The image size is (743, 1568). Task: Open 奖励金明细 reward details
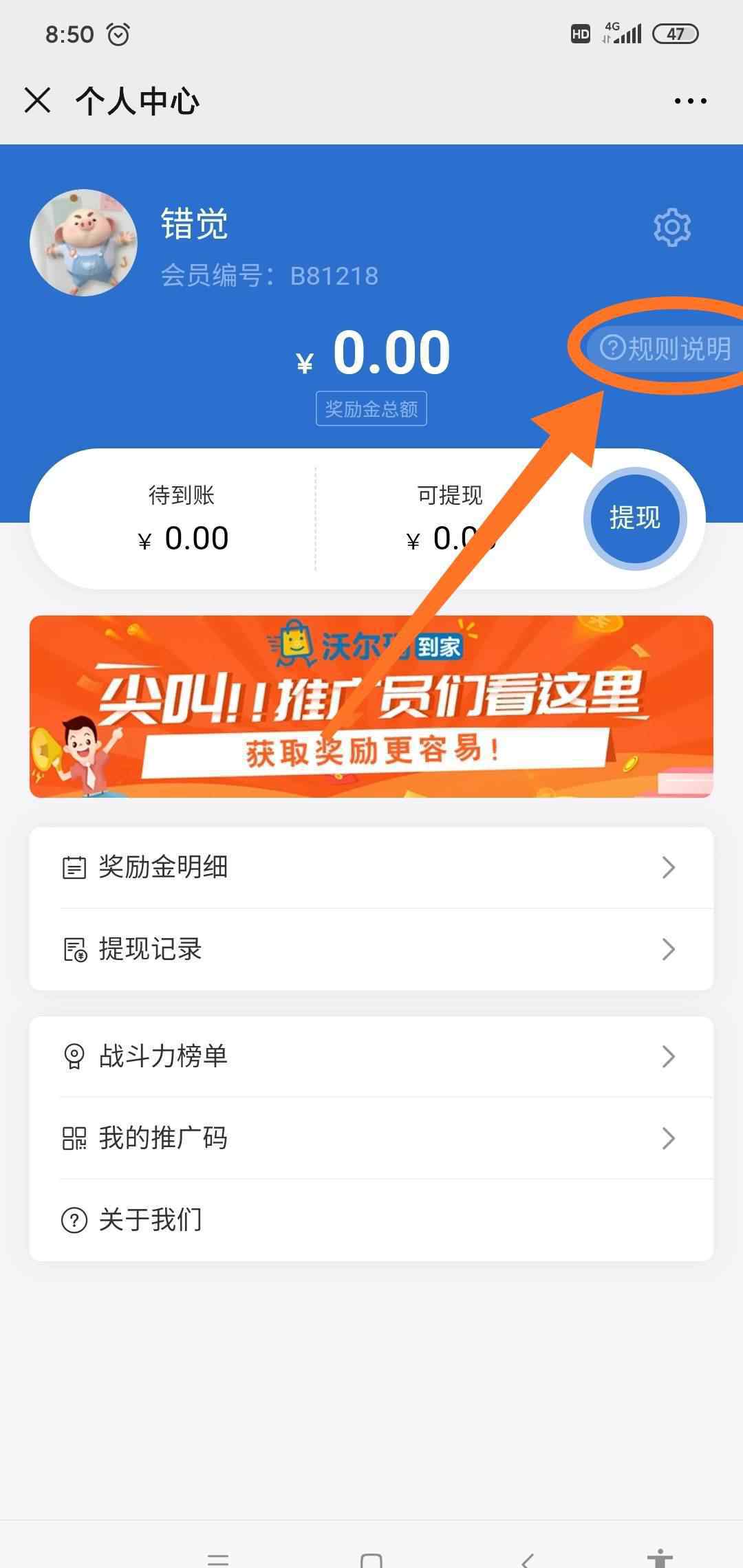[x=371, y=867]
